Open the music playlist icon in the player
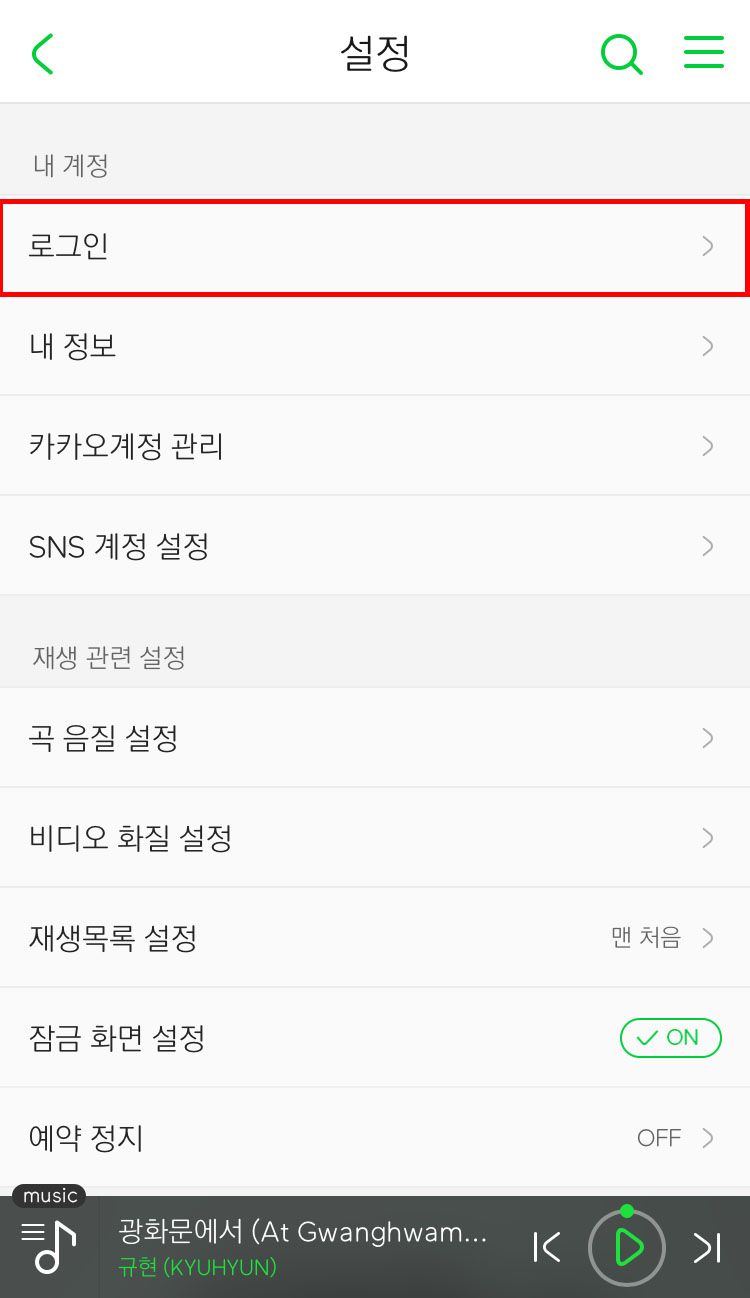Image resolution: width=750 pixels, height=1298 pixels. [x=49, y=1246]
